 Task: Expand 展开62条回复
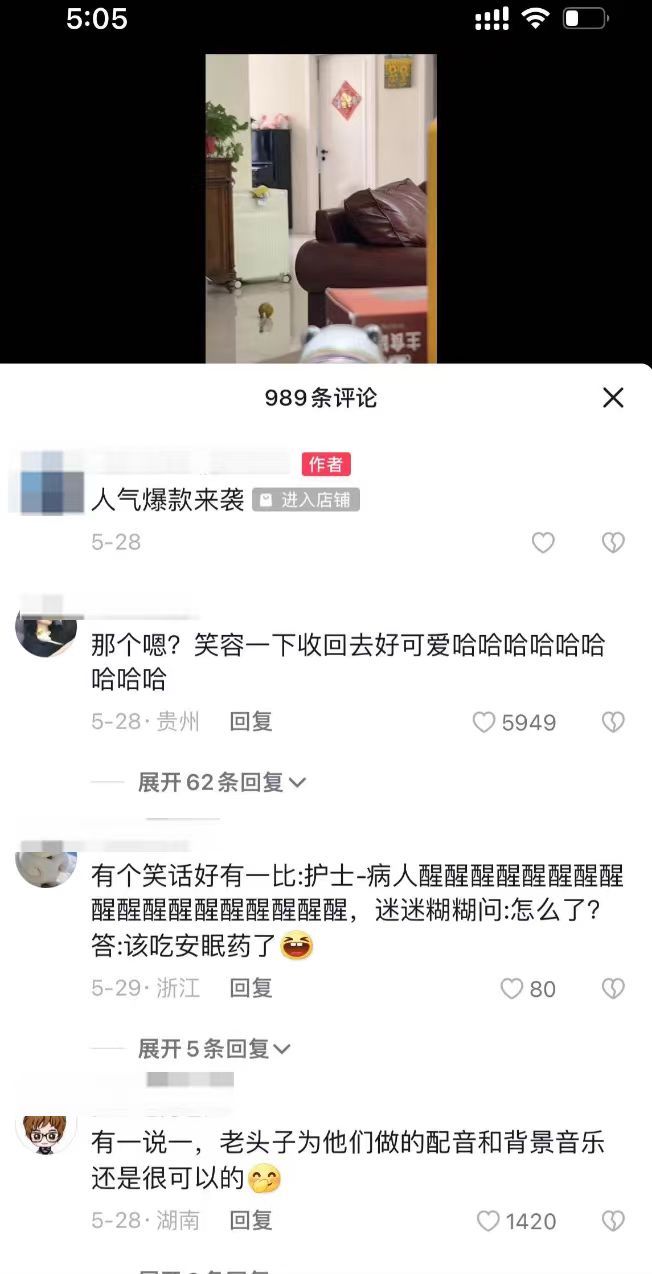(x=221, y=783)
